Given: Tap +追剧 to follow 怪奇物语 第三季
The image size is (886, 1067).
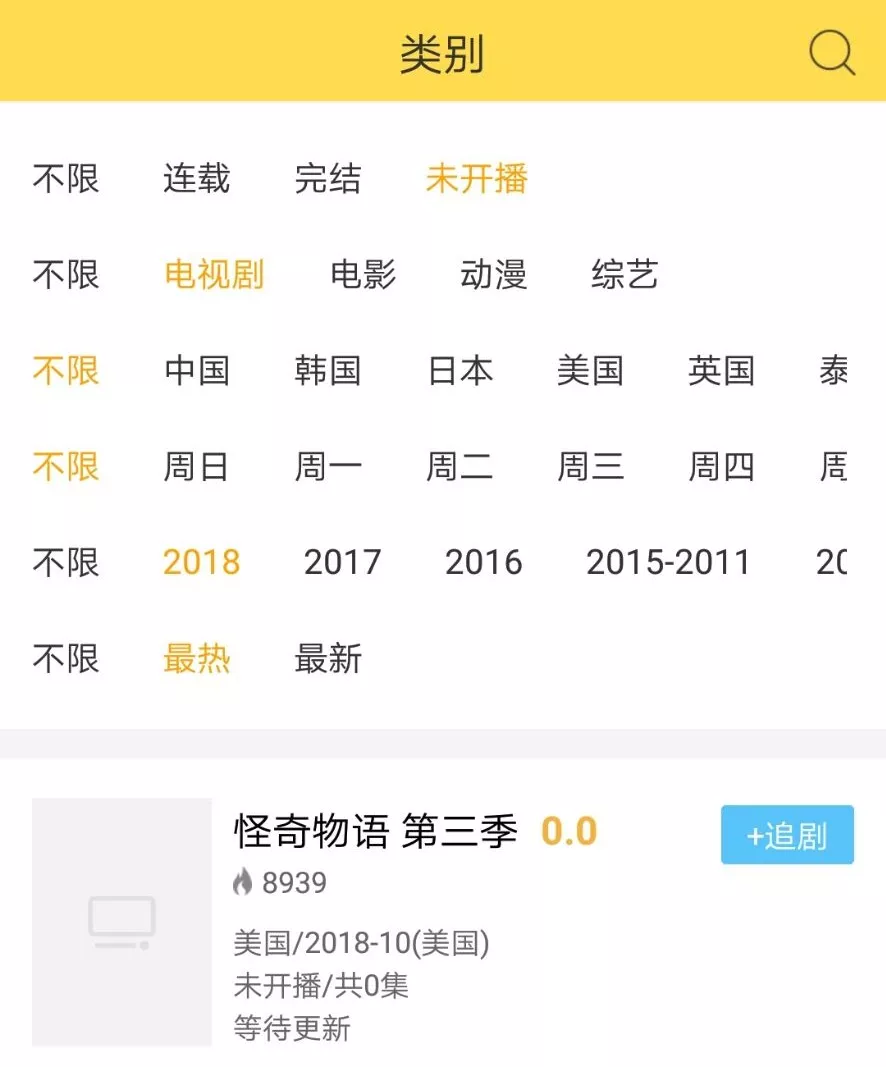Looking at the screenshot, I should [787, 835].
